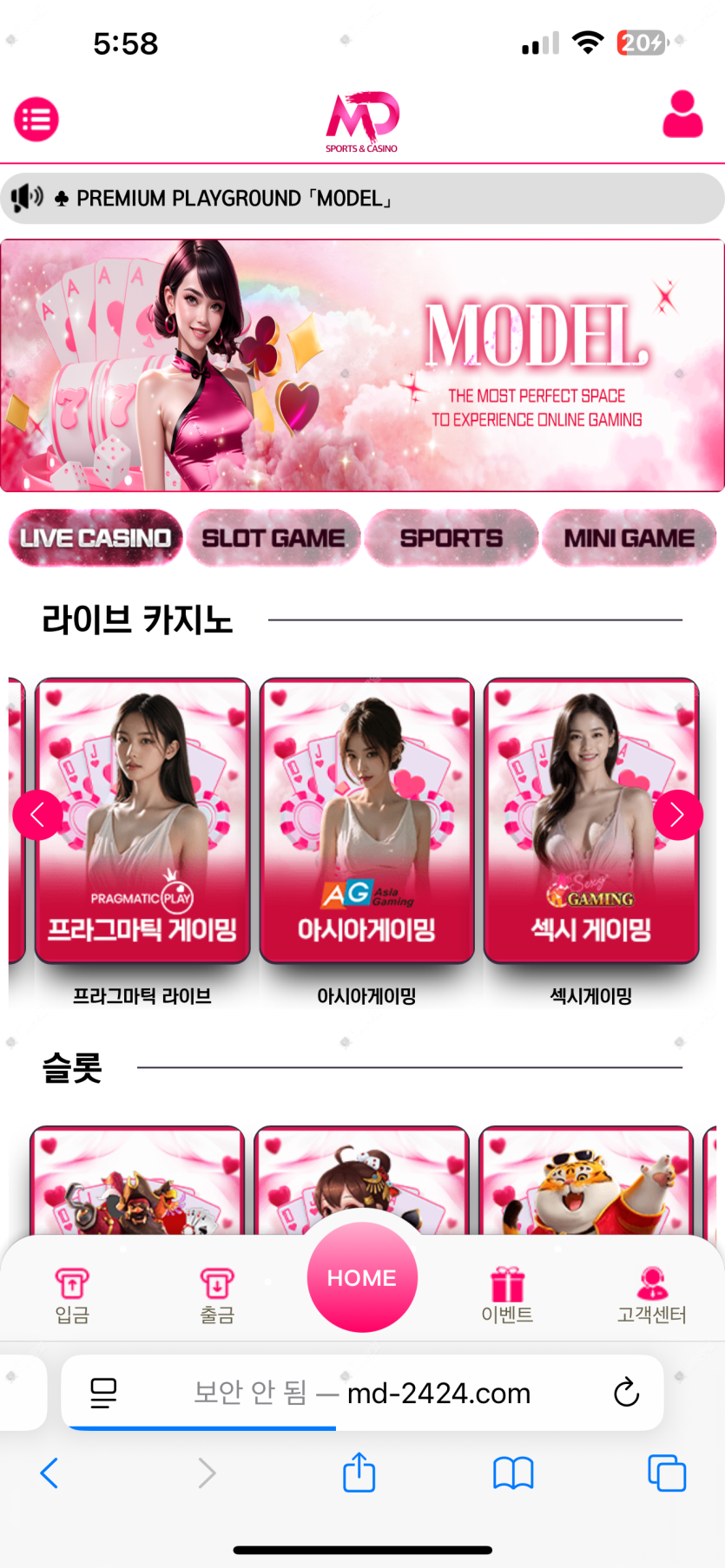Screen dimensions: 725x1568
Task: Tap the pink HOME button
Action: point(362,1277)
